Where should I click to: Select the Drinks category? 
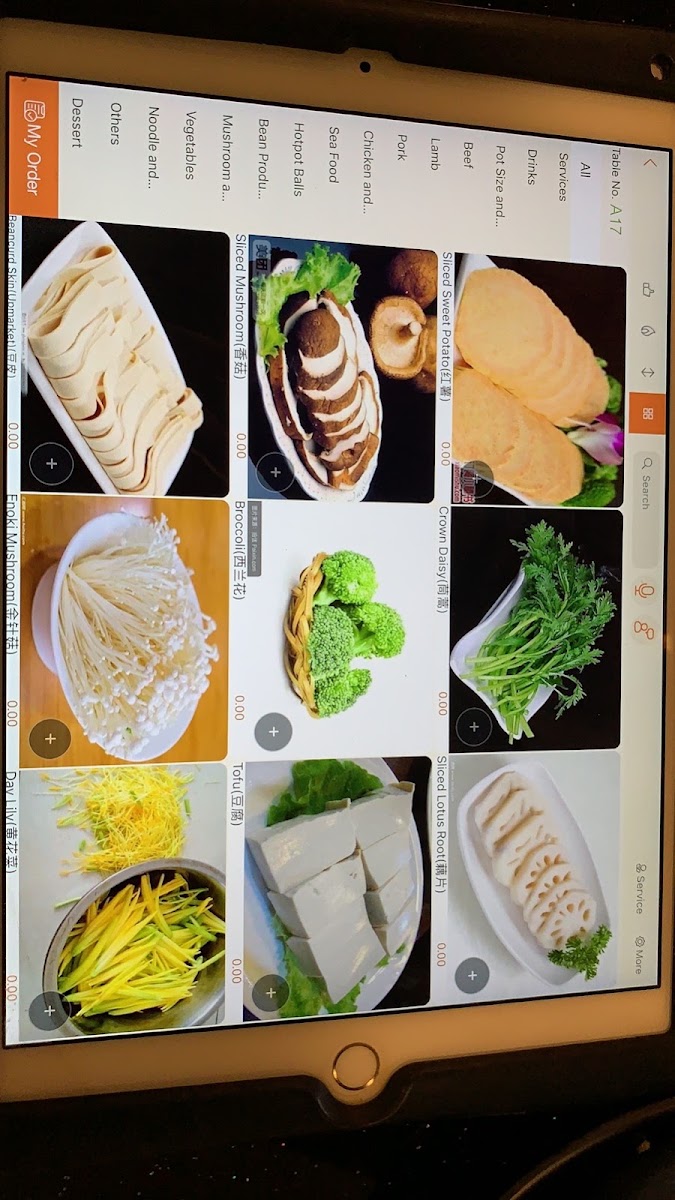click(532, 166)
